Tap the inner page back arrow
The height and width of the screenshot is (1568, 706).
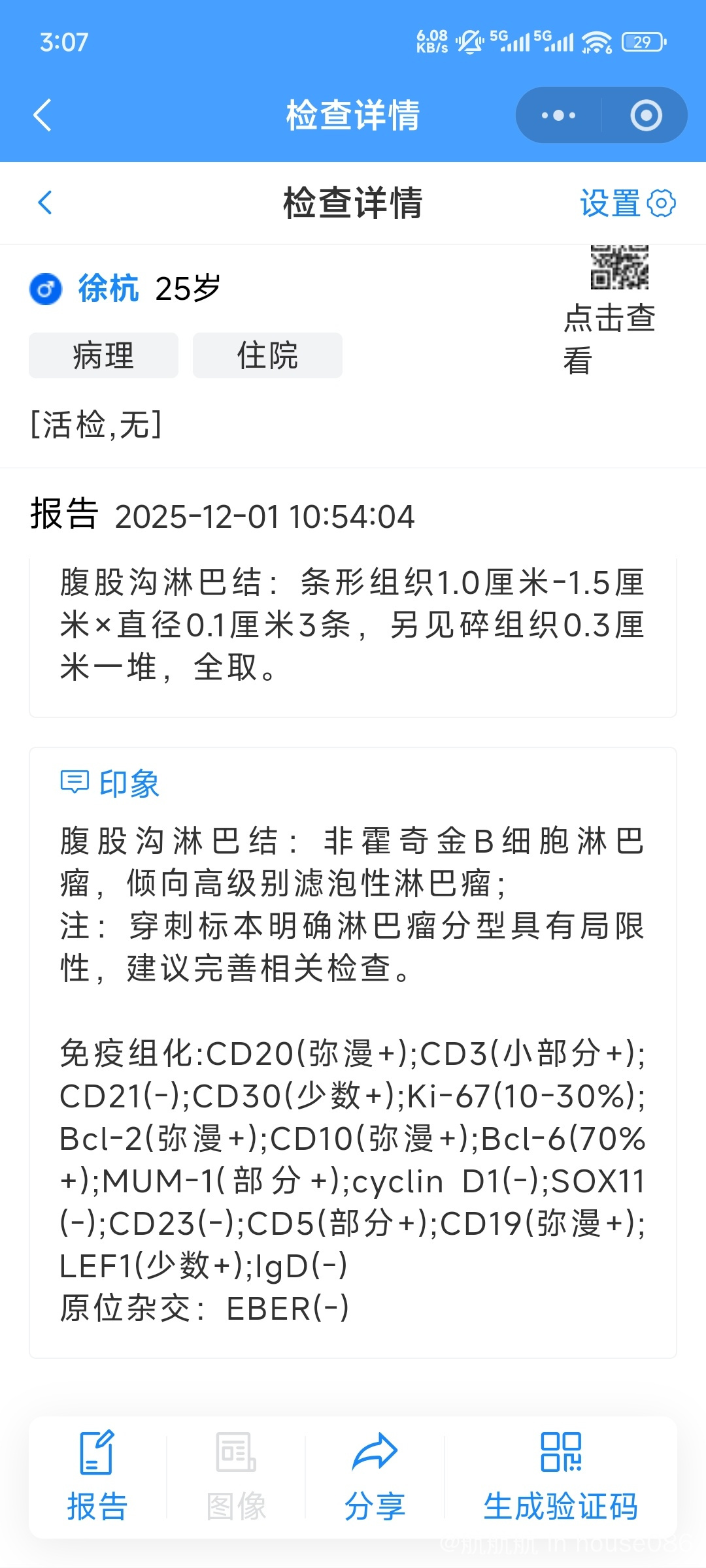click(45, 203)
